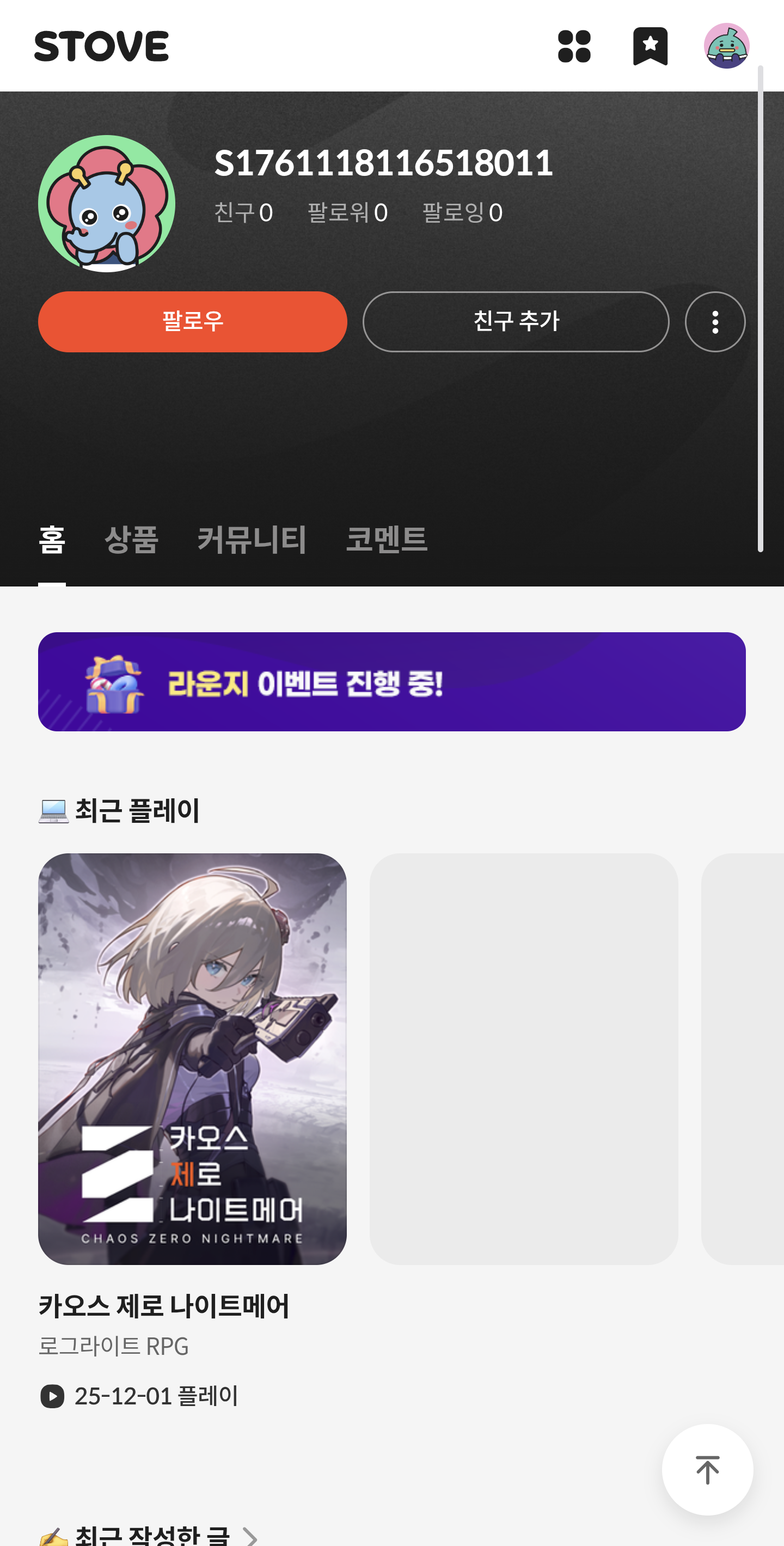This screenshot has width=784, height=1546.
Task: Tap 친구 추가 to add friend
Action: click(x=516, y=322)
